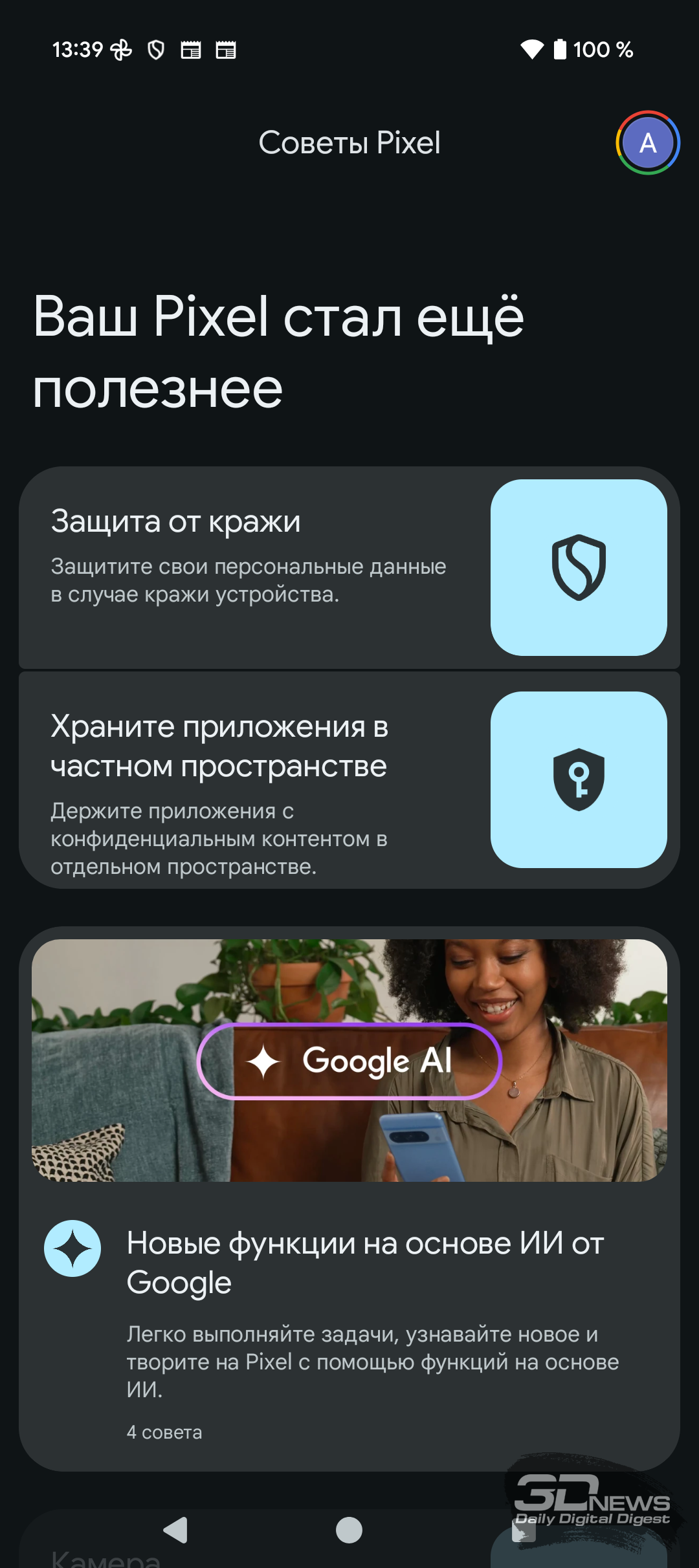
Task: Go back with the system back button
Action: point(175,1530)
